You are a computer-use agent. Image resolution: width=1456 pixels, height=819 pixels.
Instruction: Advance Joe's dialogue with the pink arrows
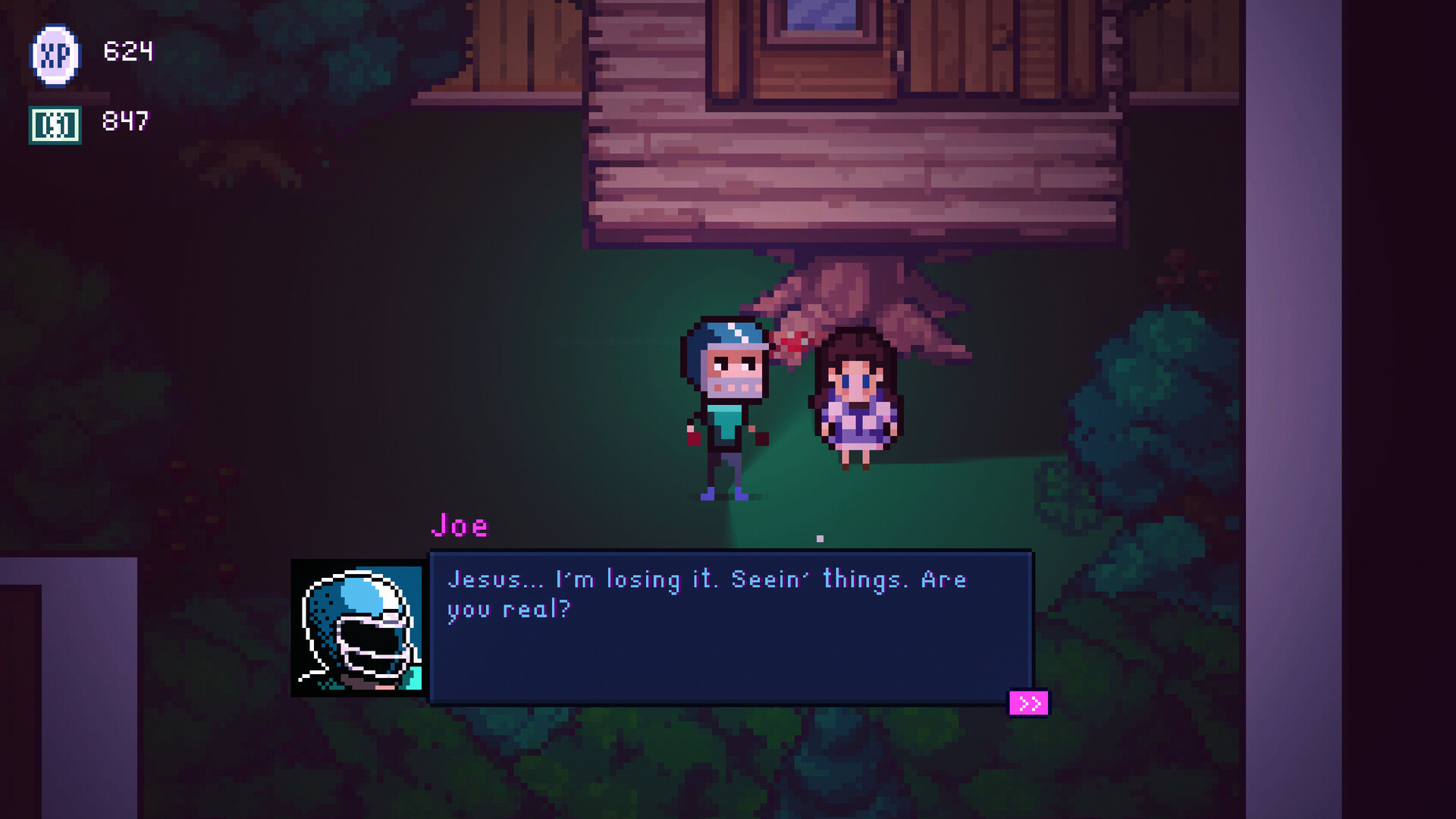(x=1029, y=704)
